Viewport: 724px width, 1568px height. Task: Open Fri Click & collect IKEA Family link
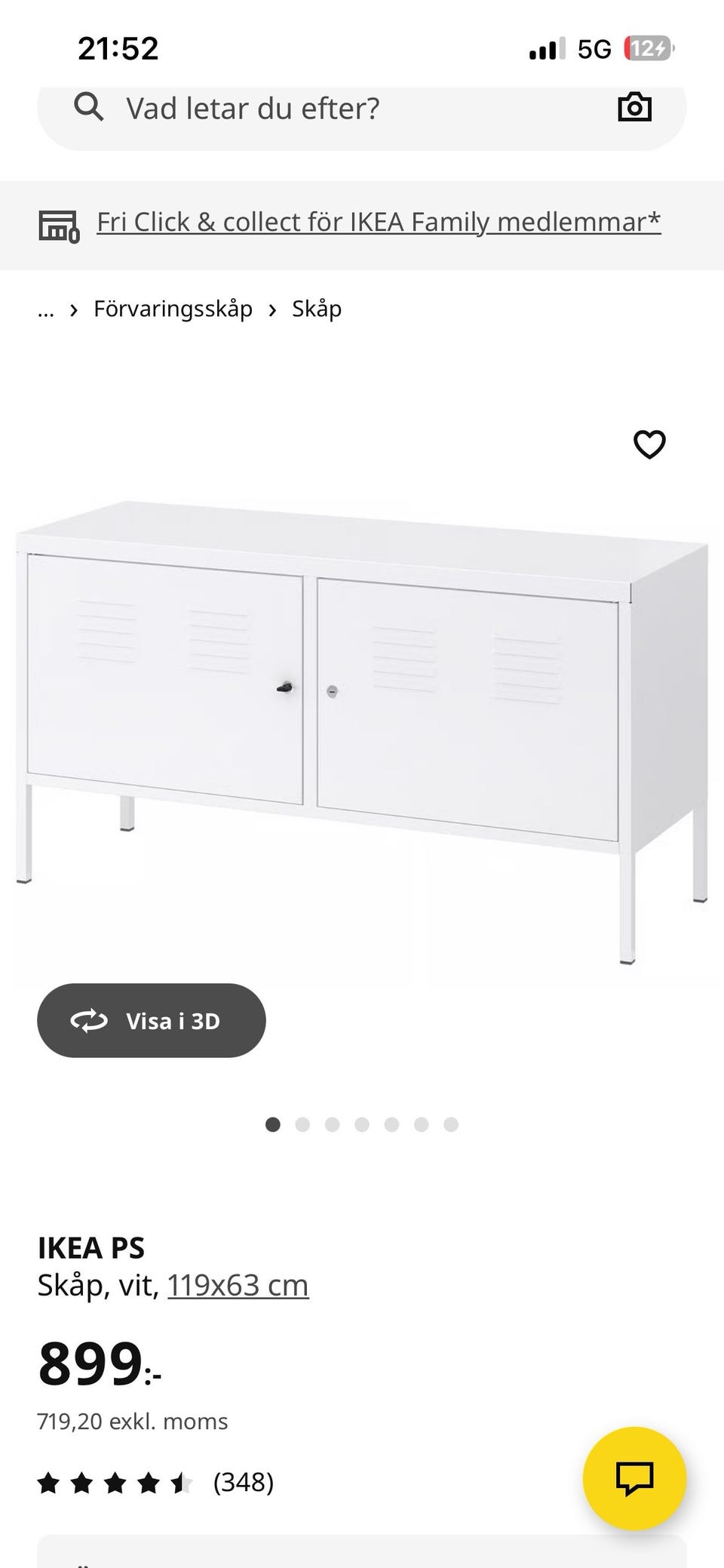coord(379,222)
